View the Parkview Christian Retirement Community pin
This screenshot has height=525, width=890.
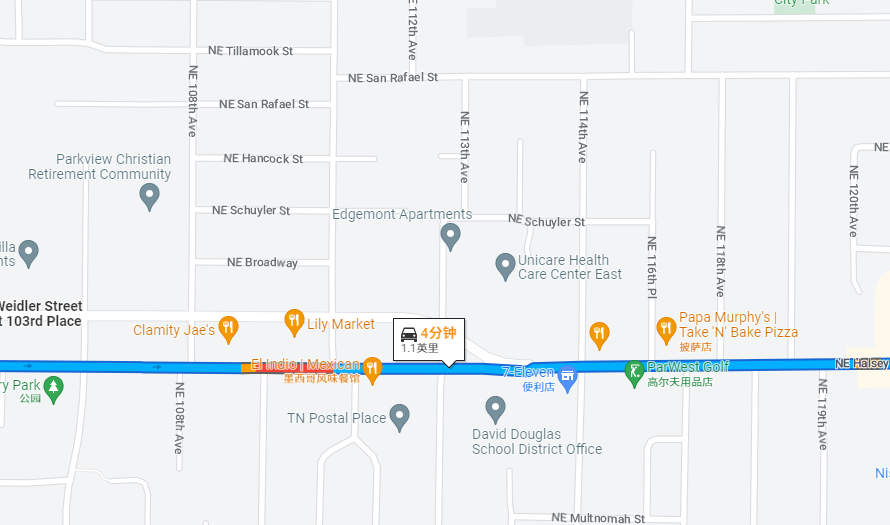[150, 195]
